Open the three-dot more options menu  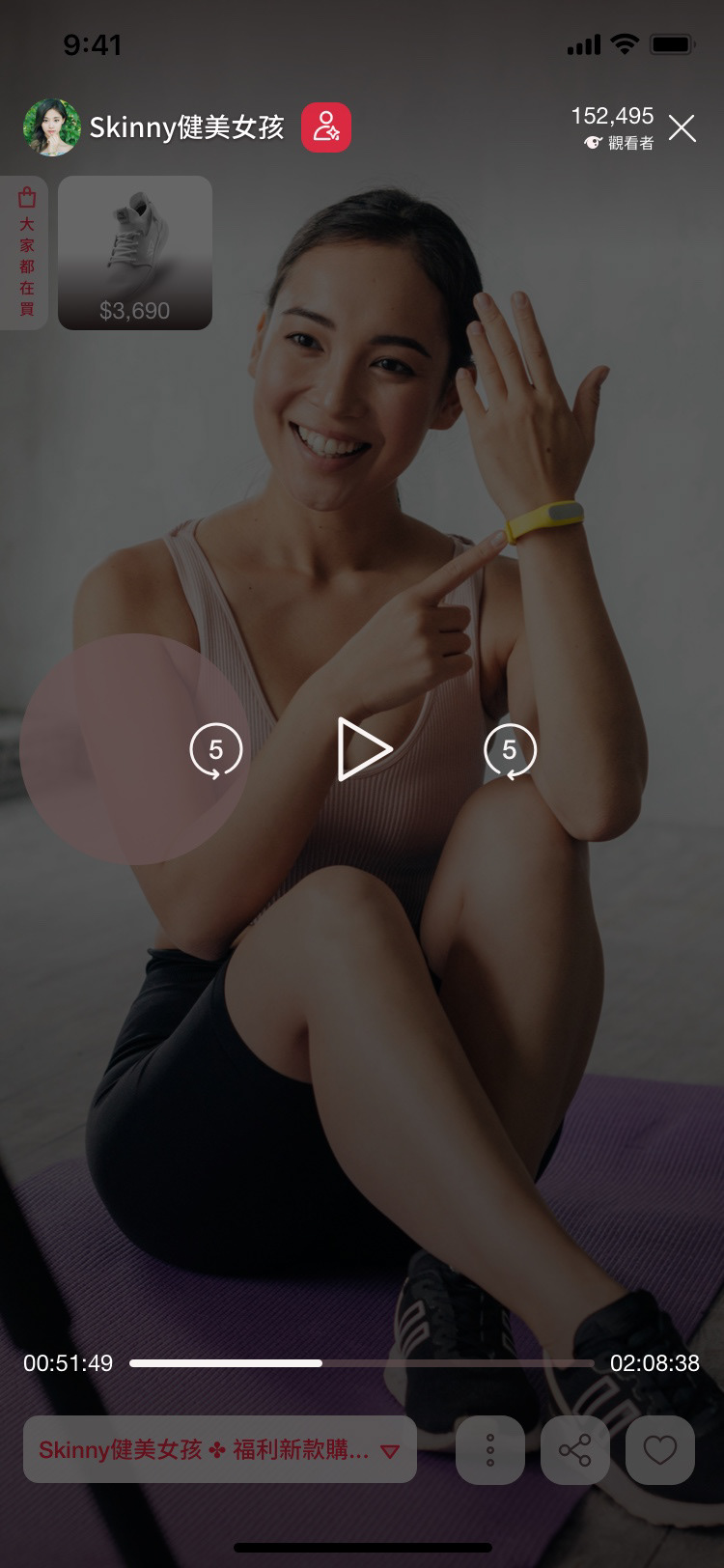pyautogui.click(x=490, y=1449)
